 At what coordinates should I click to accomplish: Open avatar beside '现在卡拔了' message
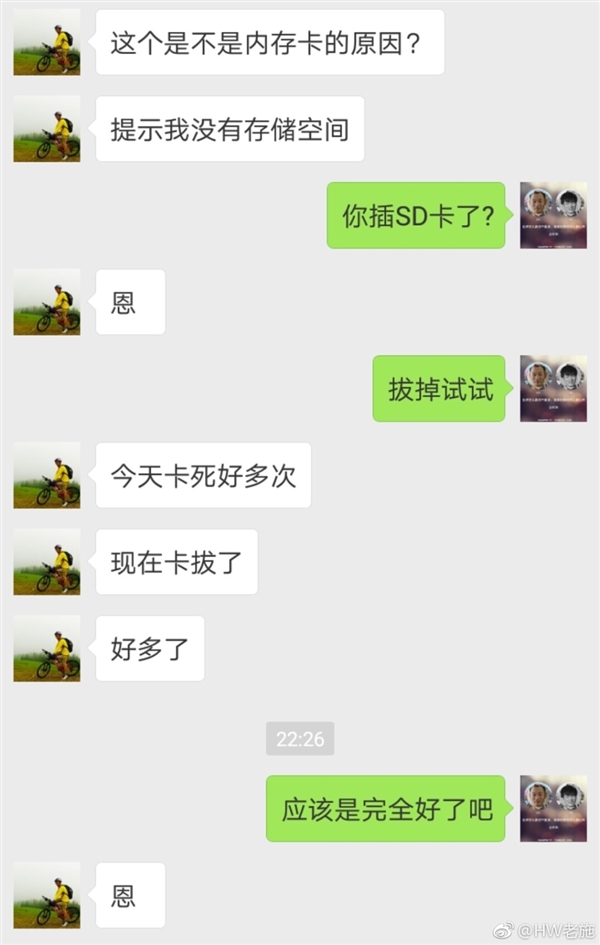coord(46,562)
